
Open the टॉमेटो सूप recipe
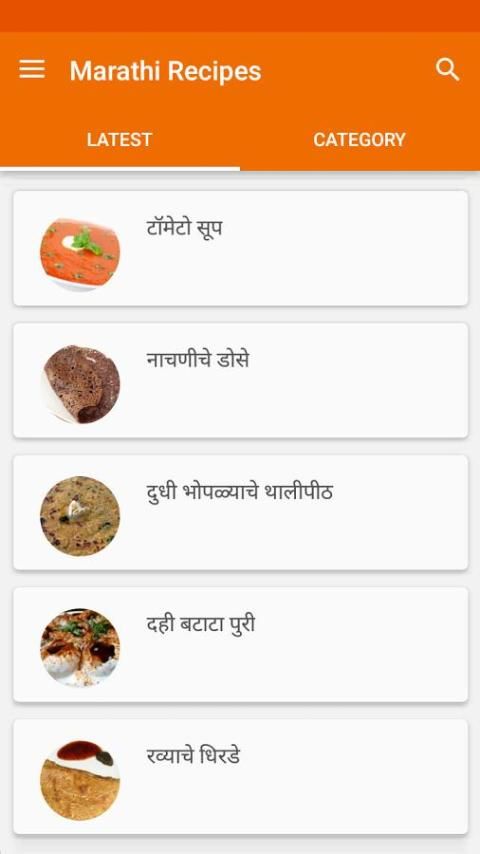(240, 248)
